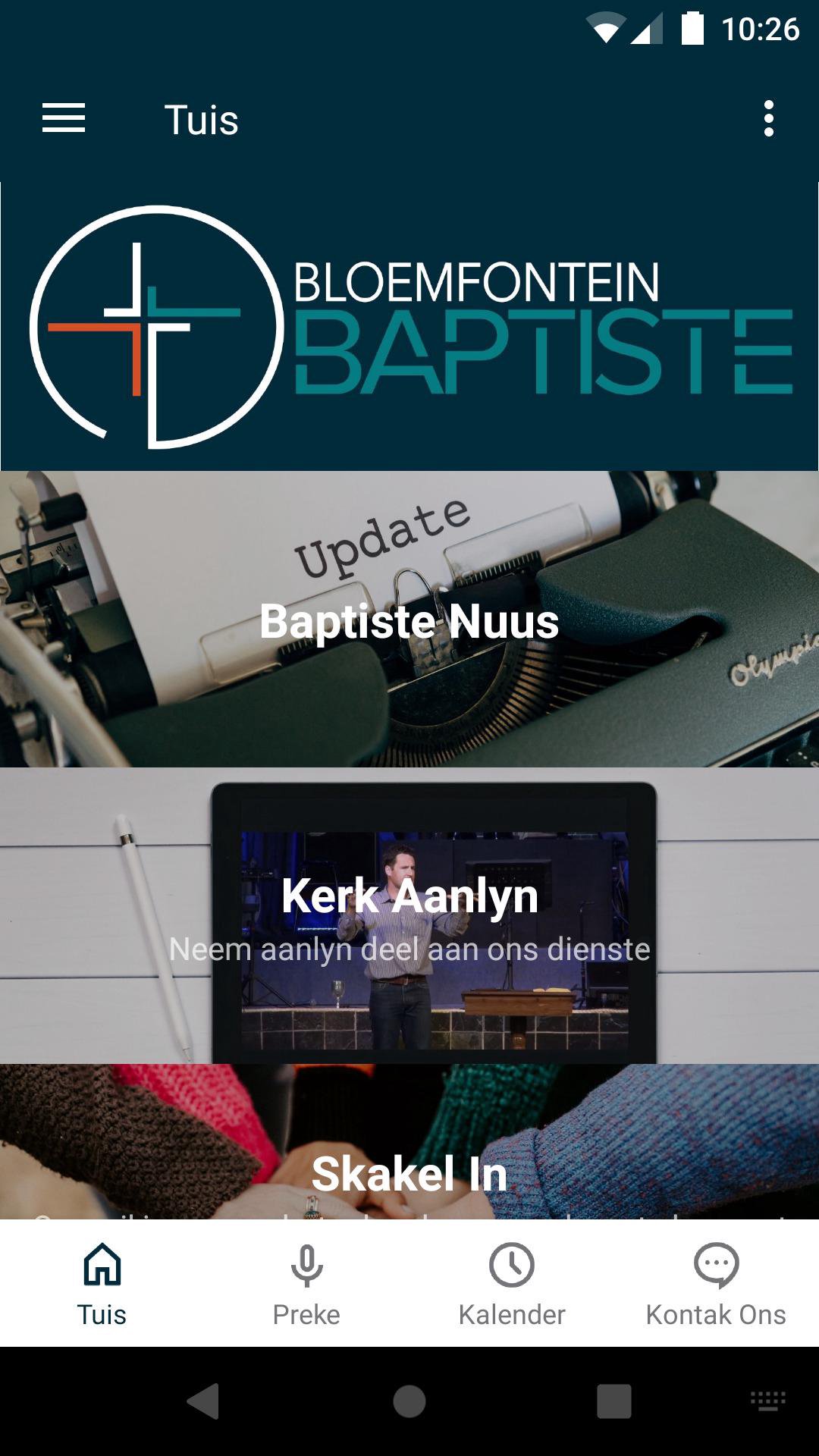Open the Kontak Ons tab
The height and width of the screenshot is (1456, 819).
click(x=716, y=1283)
